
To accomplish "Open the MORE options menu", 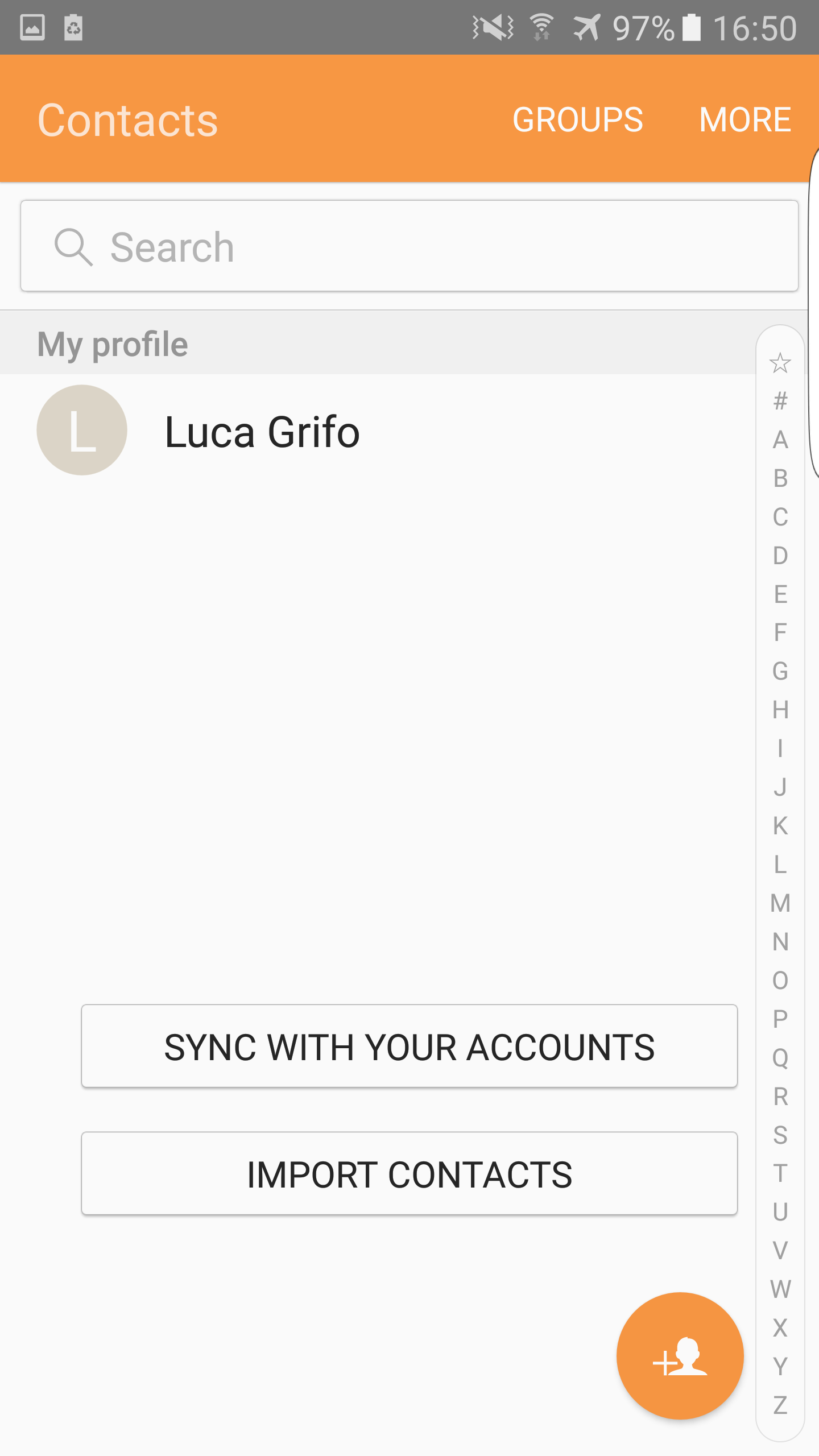I will coord(744,120).
